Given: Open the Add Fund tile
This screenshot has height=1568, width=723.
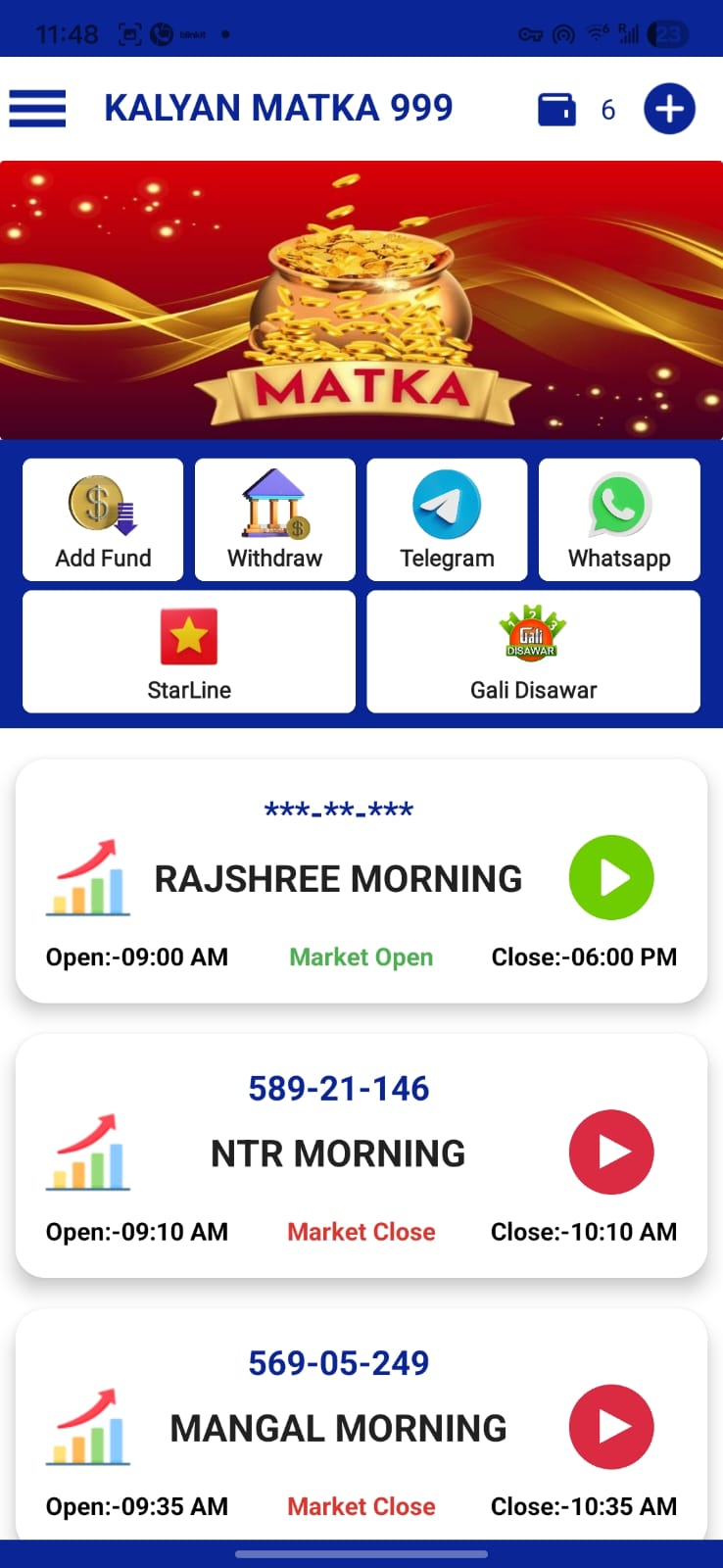Looking at the screenshot, I should coord(103,519).
